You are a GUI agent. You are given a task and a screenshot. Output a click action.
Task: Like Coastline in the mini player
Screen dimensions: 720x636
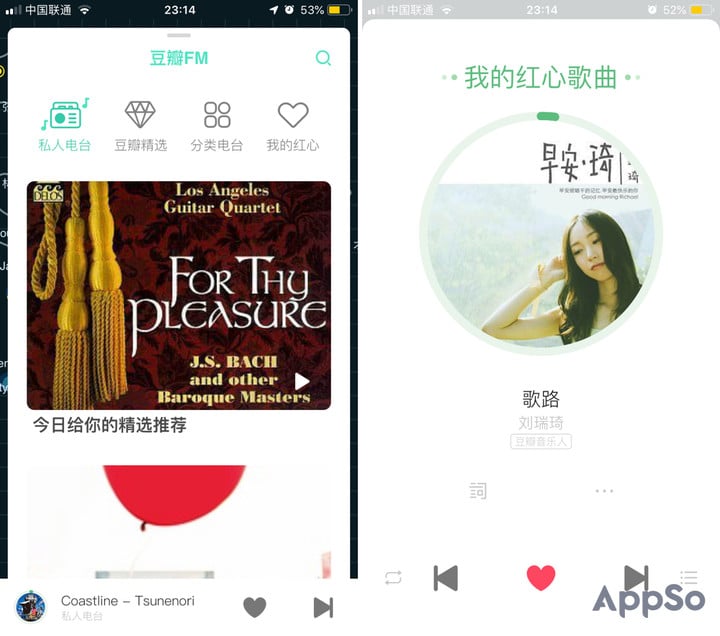click(x=255, y=607)
